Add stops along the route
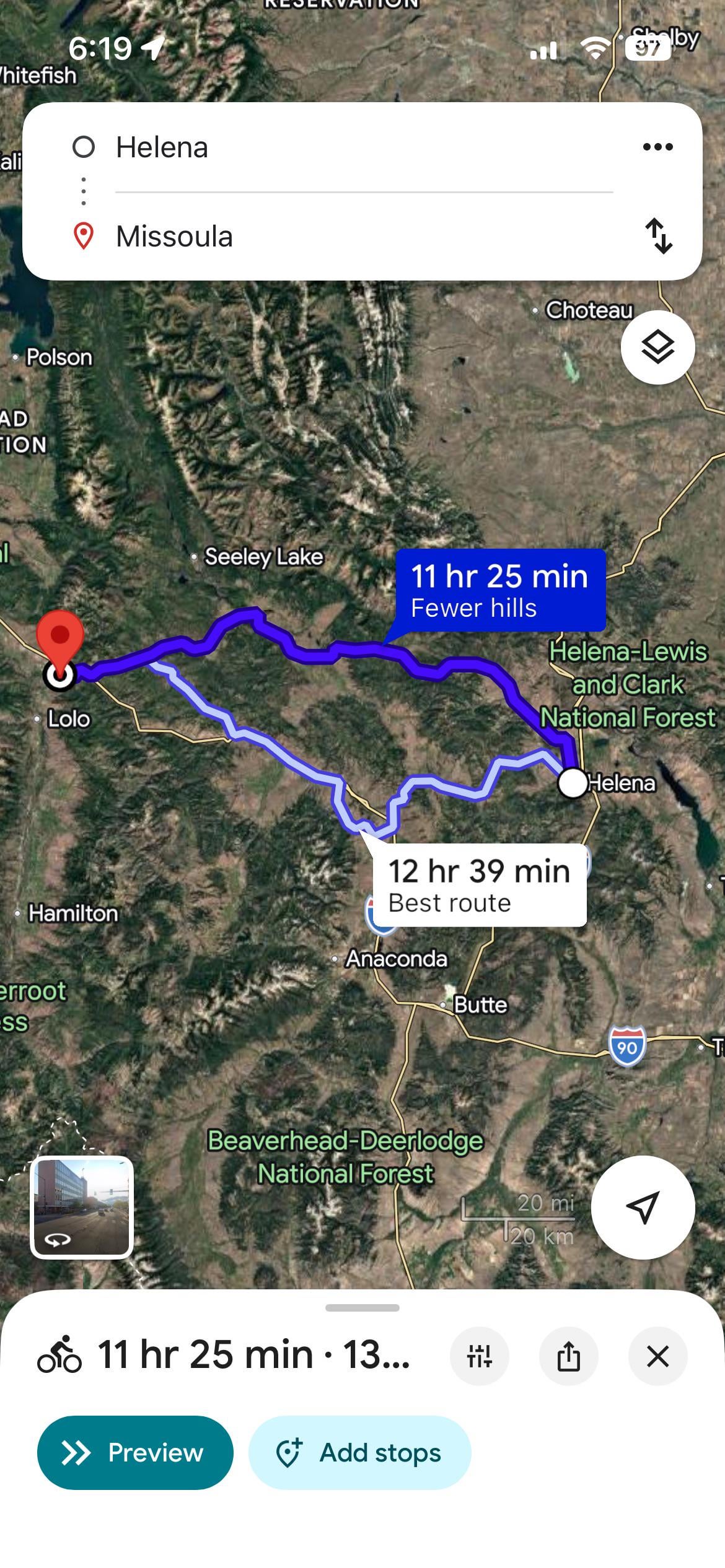Viewport: 725px width, 1568px height. coord(359,1453)
